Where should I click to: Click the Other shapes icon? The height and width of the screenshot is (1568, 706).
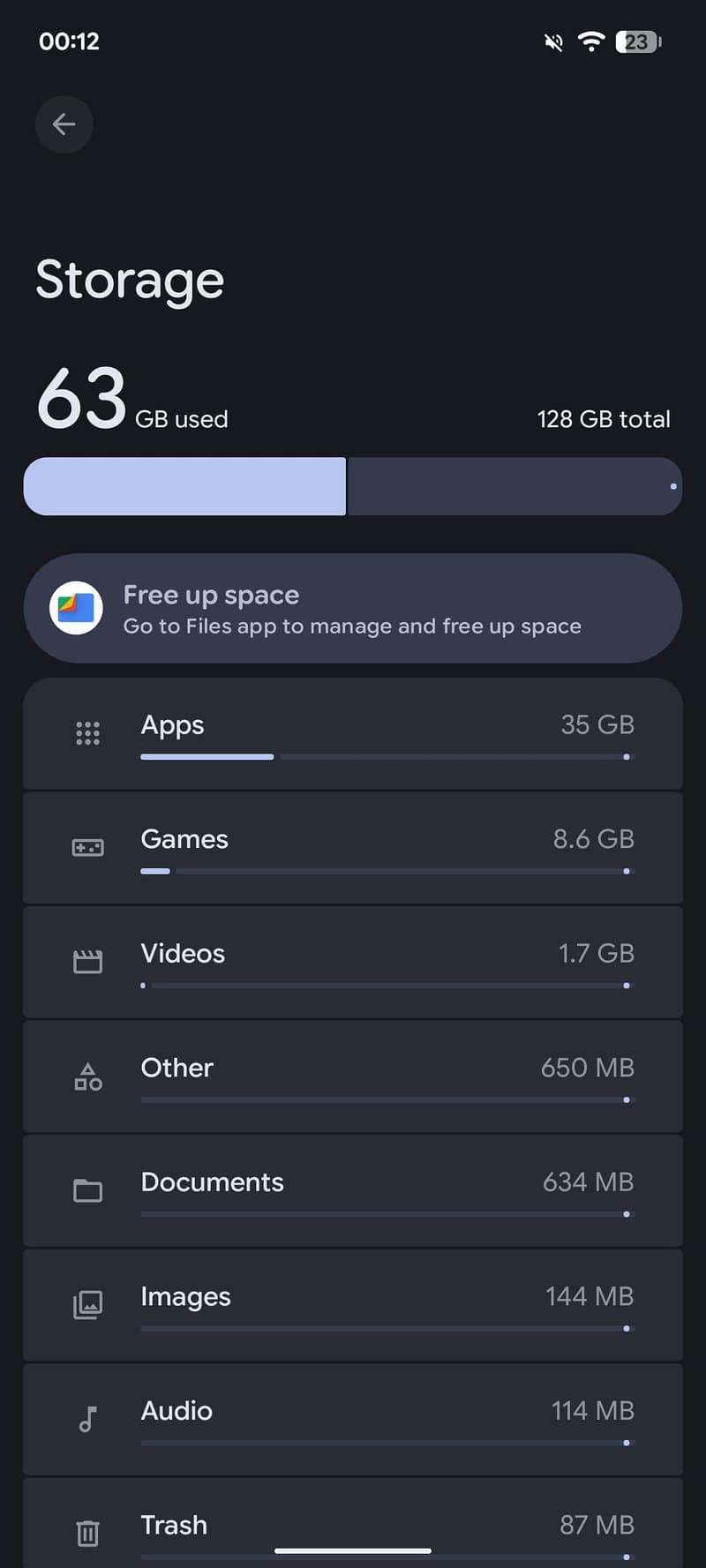[86, 1077]
